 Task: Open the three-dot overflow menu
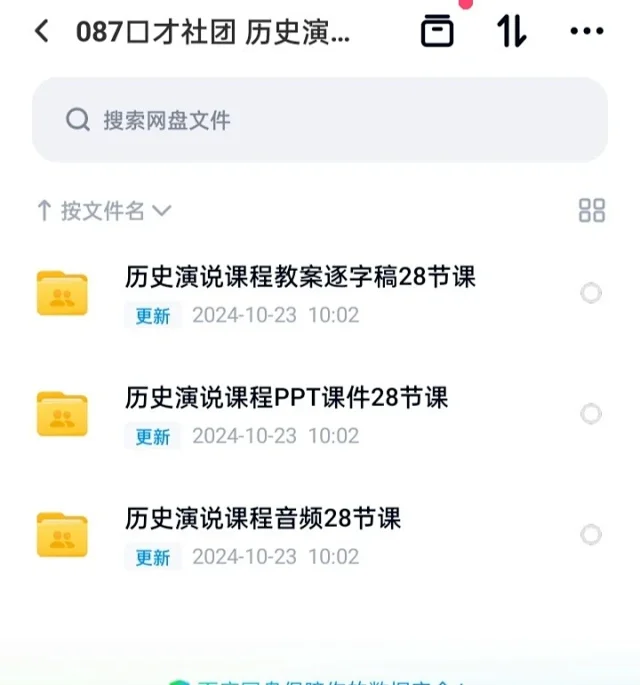pyautogui.click(x=586, y=31)
